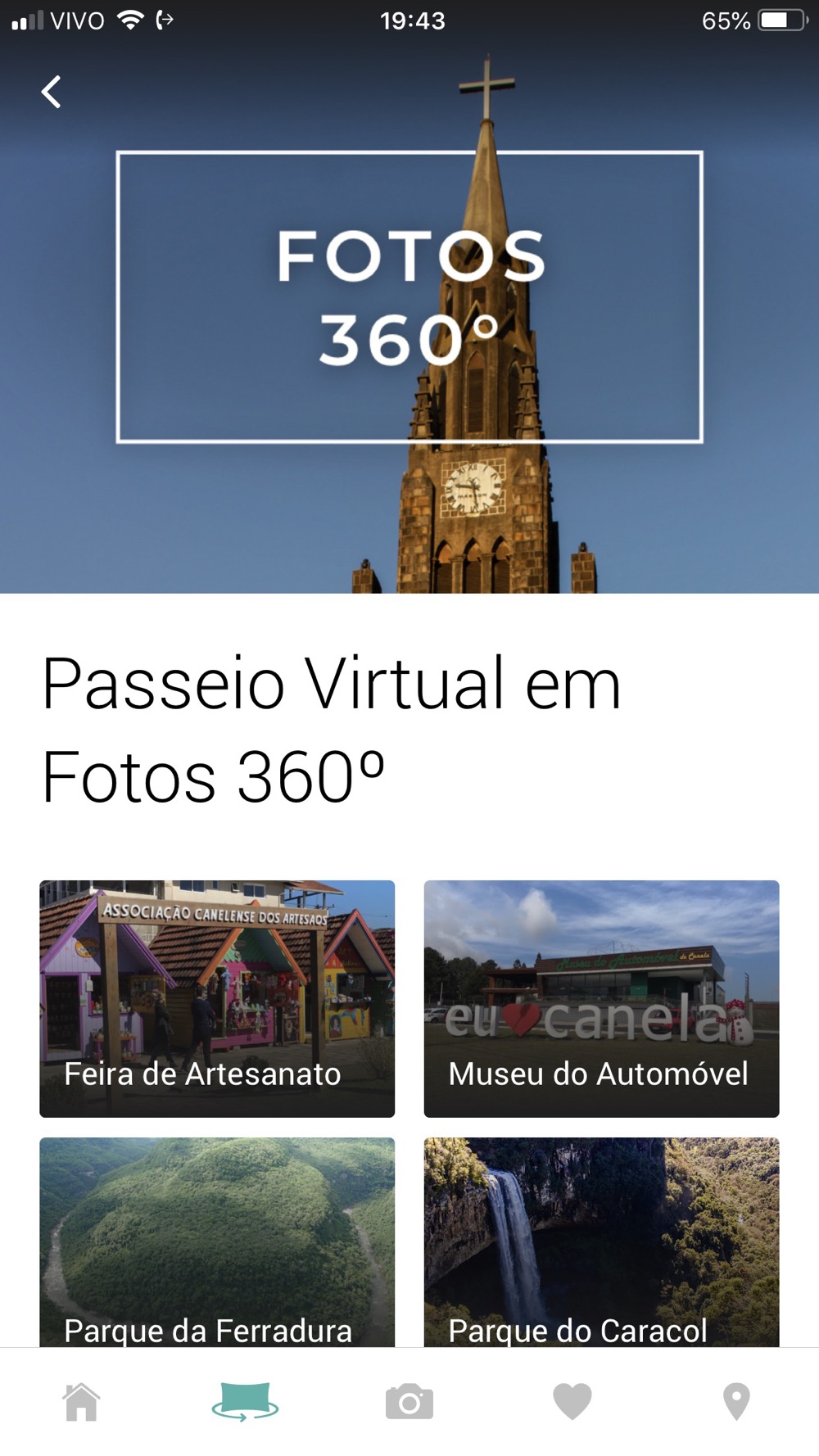The height and width of the screenshot is (1456, 819).
Task: Switch to the home tab
Action: pyautogui.click(x=82, y=1402)
